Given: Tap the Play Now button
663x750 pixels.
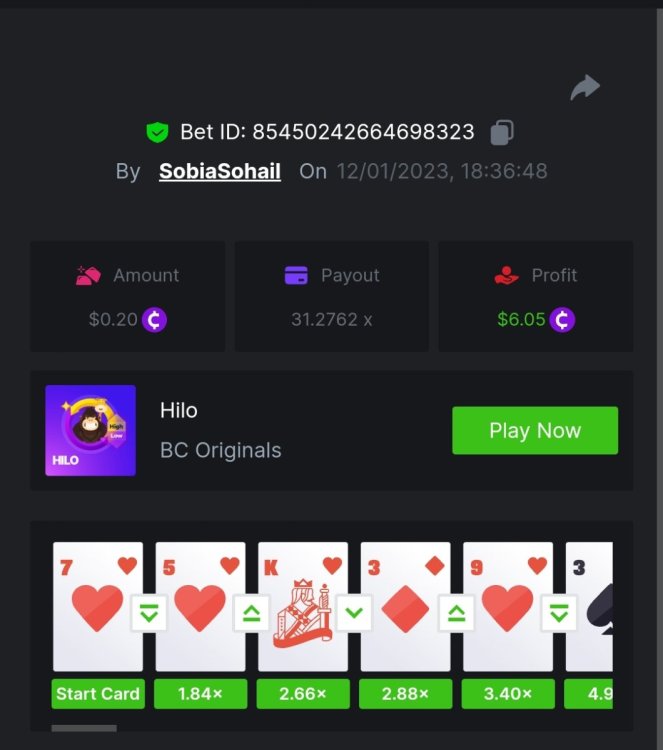Looking at the screenshot, I should click(534, 431).
